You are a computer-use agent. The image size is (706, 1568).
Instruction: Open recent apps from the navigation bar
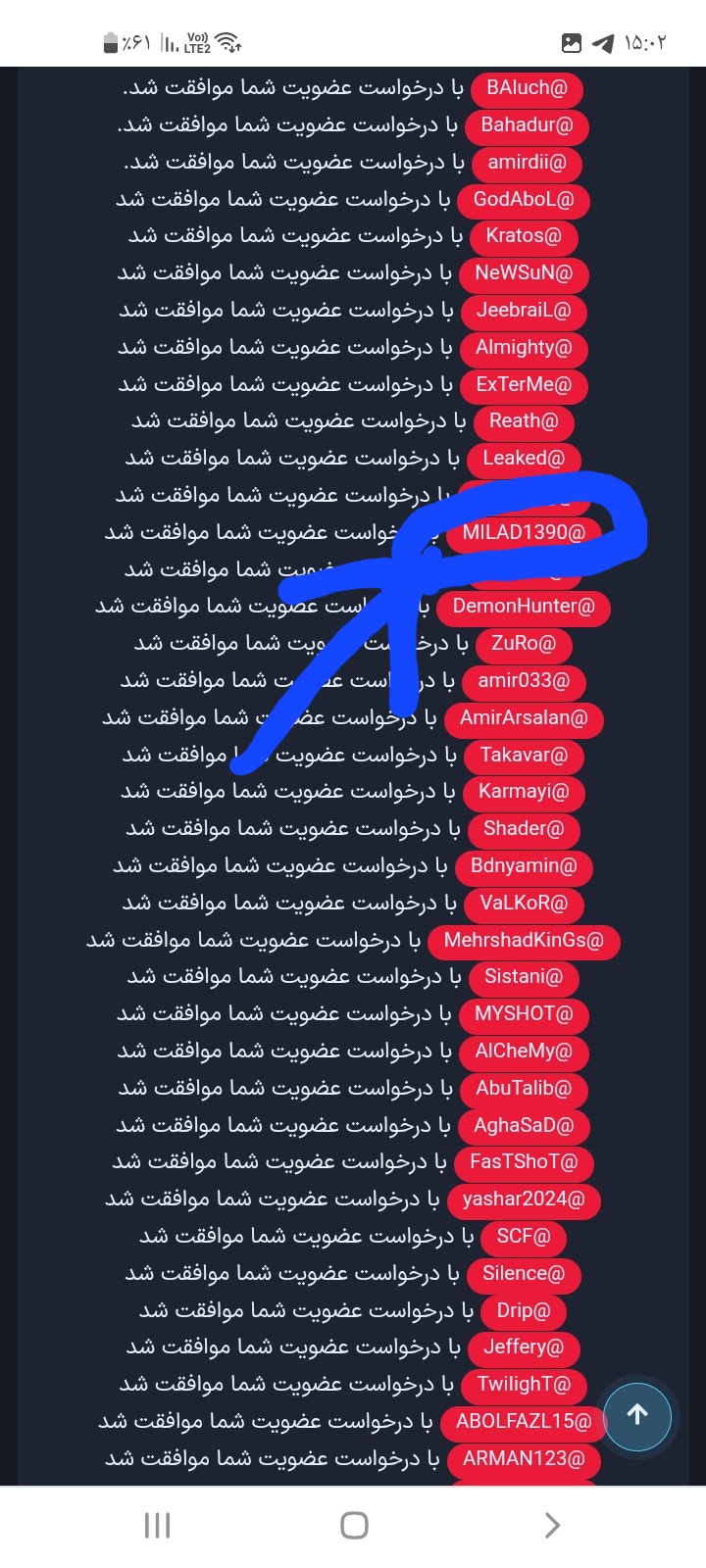click(x=157, y=1525)
